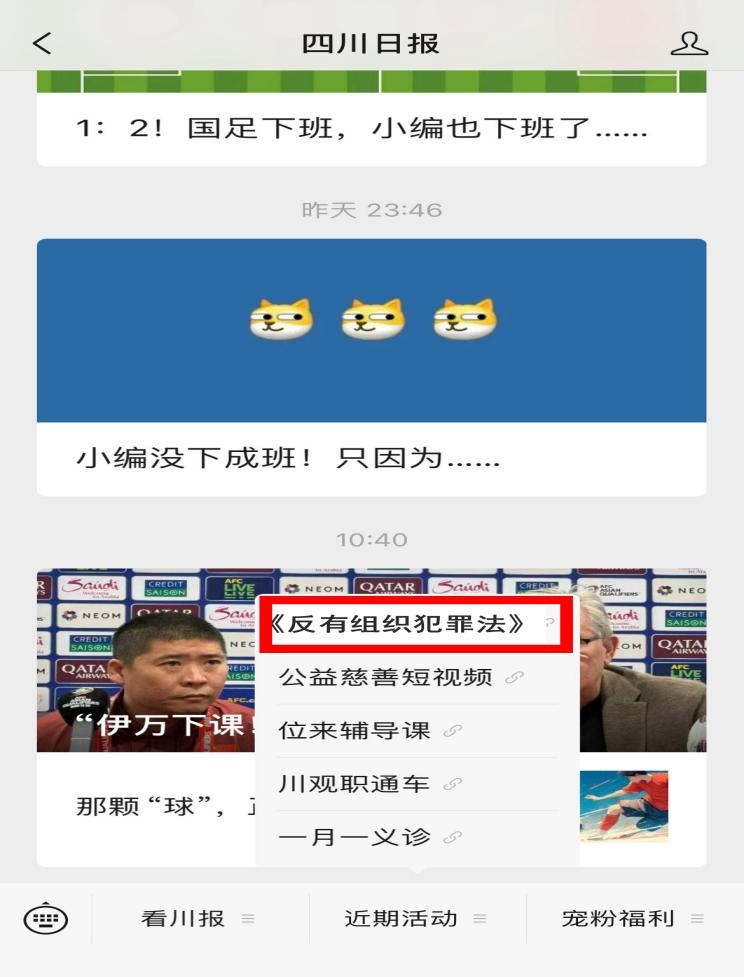Open the 那颗"球" article row
The image size is (744, 977).
[150, 806]
